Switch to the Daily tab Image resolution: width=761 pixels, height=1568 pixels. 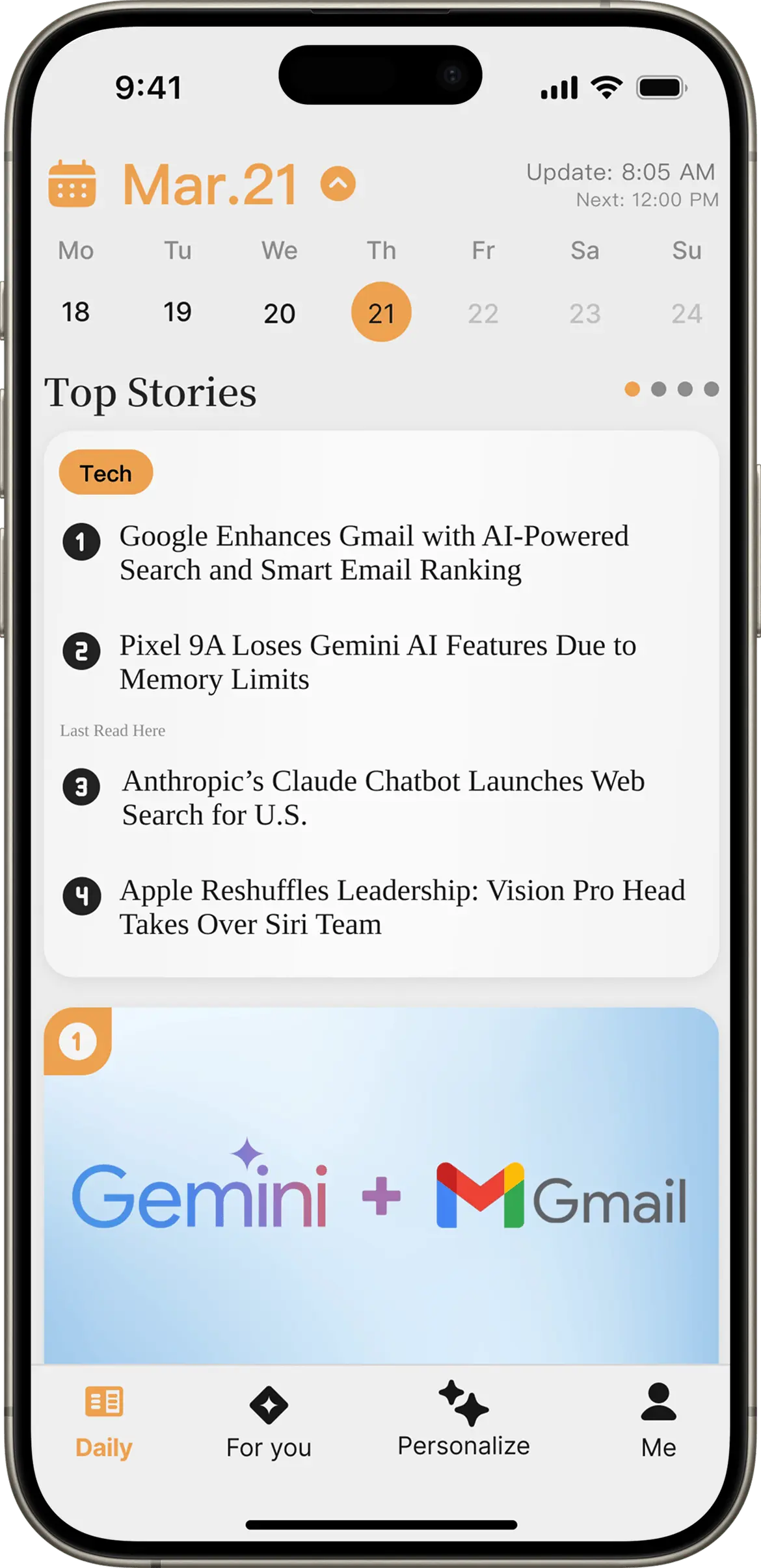(x=104, y=1423)
